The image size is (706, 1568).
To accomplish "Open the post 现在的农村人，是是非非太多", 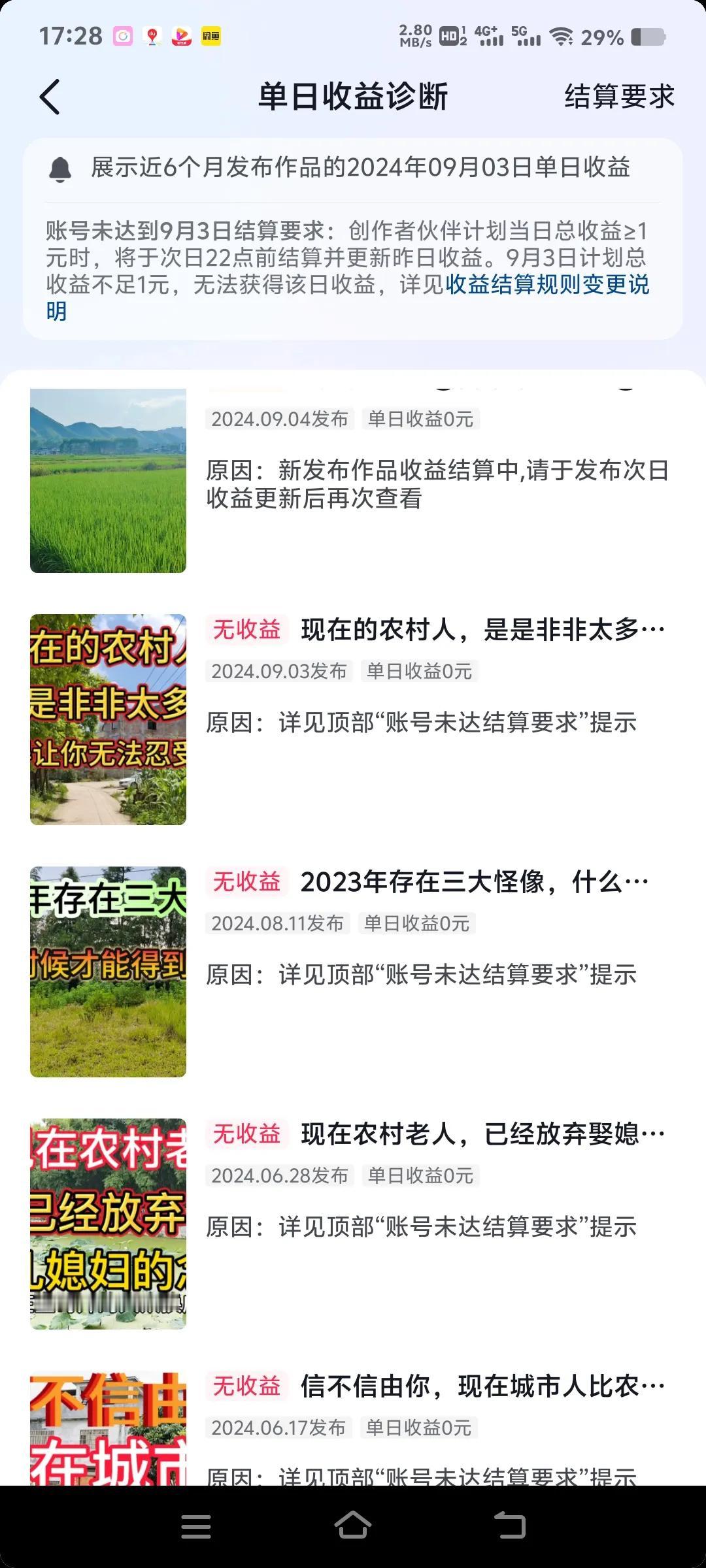I will (x=353, y=719).
